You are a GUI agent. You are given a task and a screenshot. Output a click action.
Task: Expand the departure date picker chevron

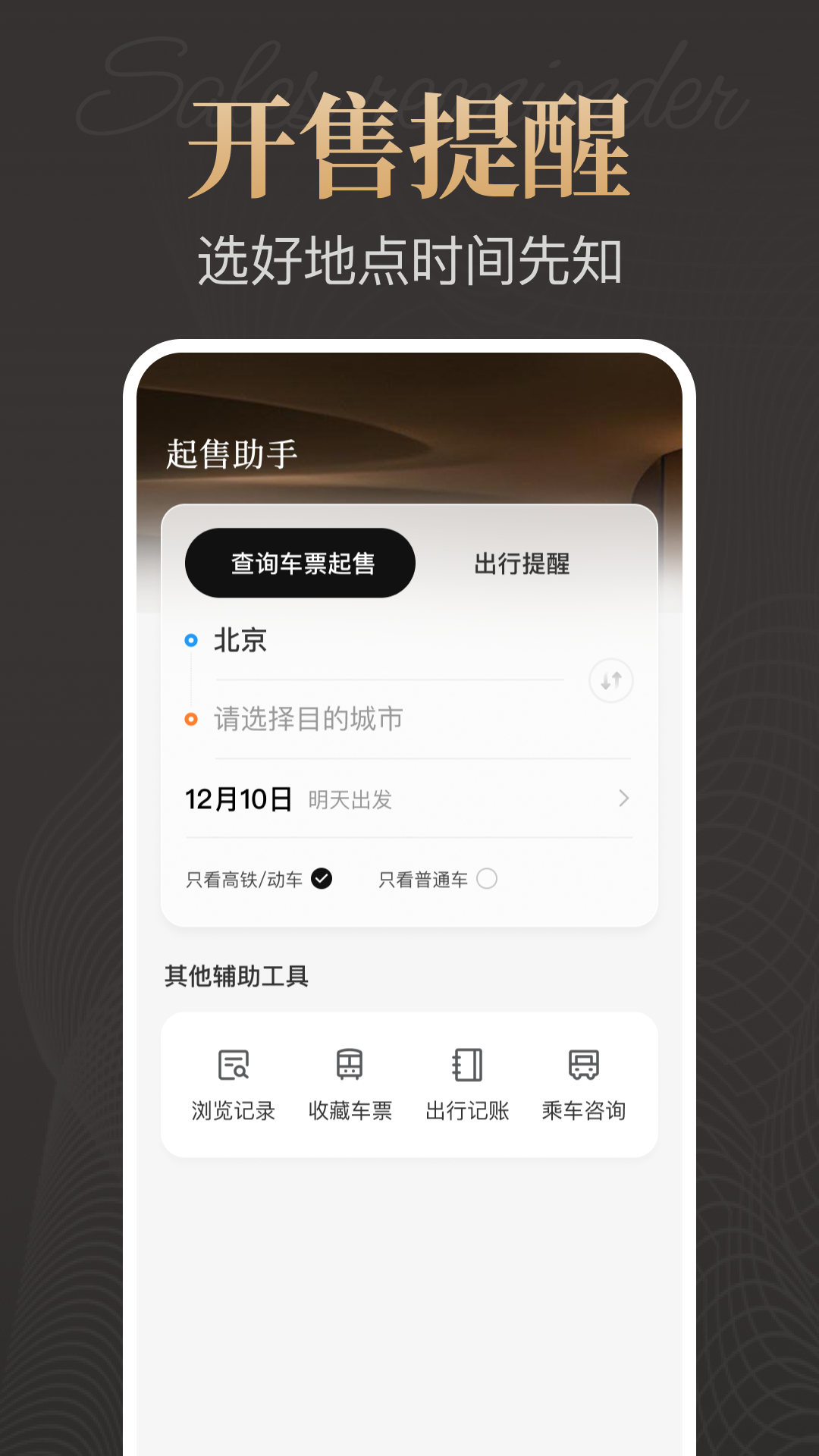click(x=622, y=799)
